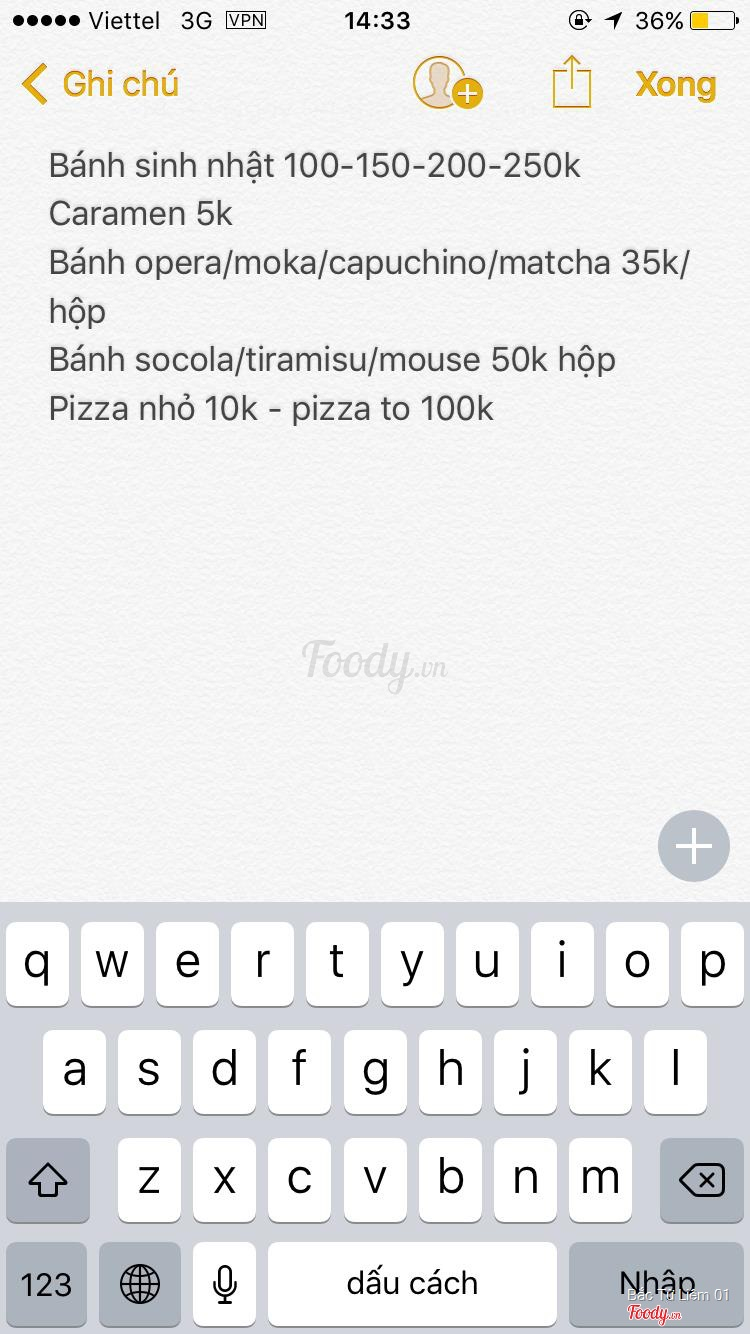Tap the backspace key

point(701,1180)
